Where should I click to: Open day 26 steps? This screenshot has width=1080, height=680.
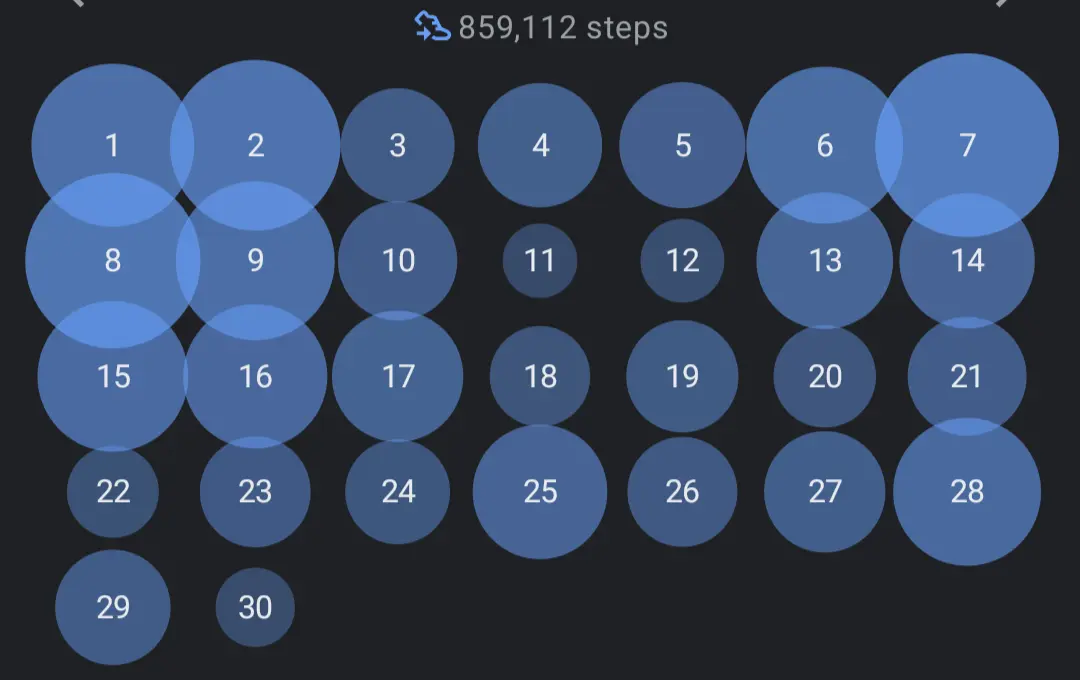682,492
